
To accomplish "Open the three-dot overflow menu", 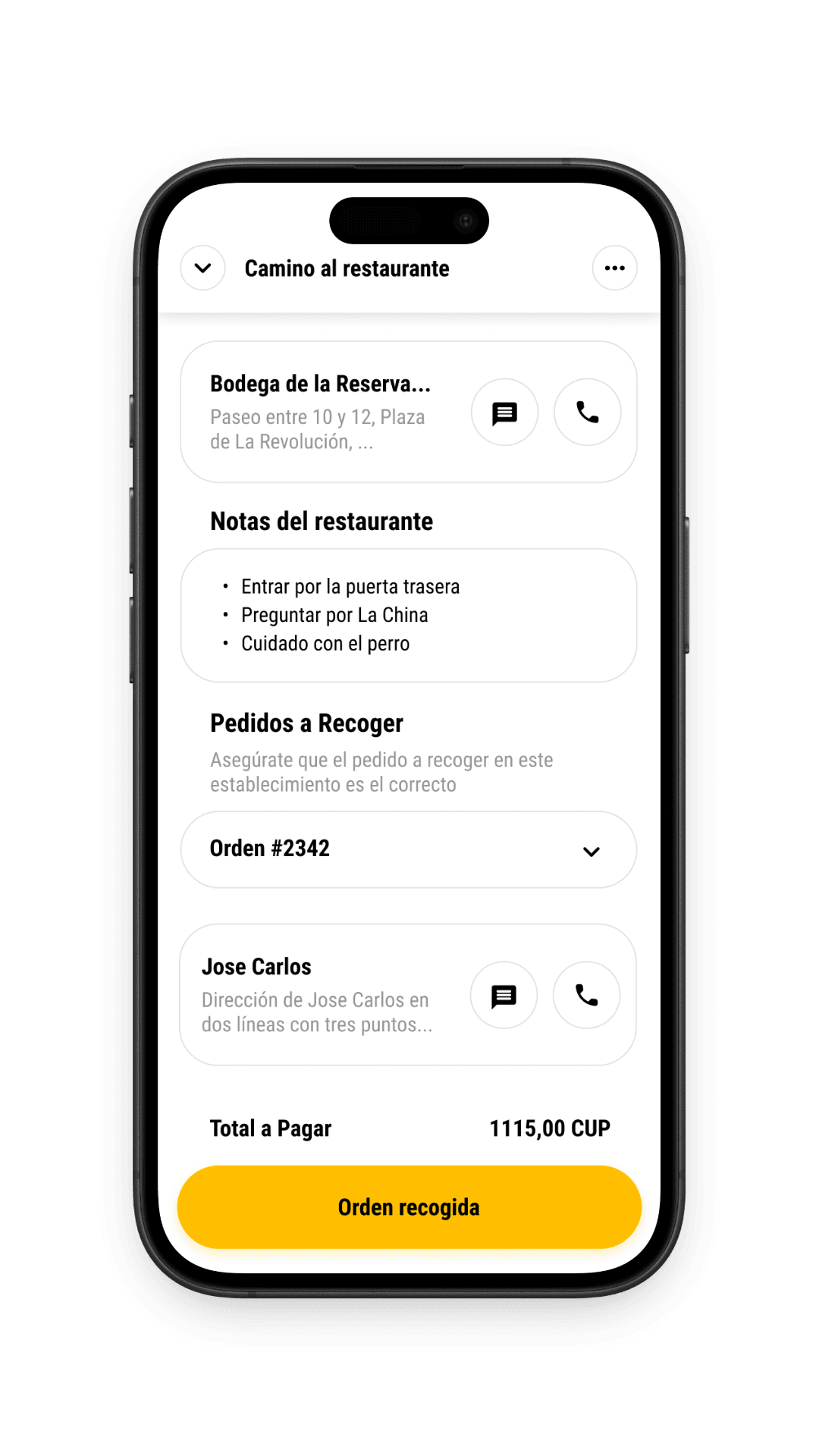I will point(614,268).
